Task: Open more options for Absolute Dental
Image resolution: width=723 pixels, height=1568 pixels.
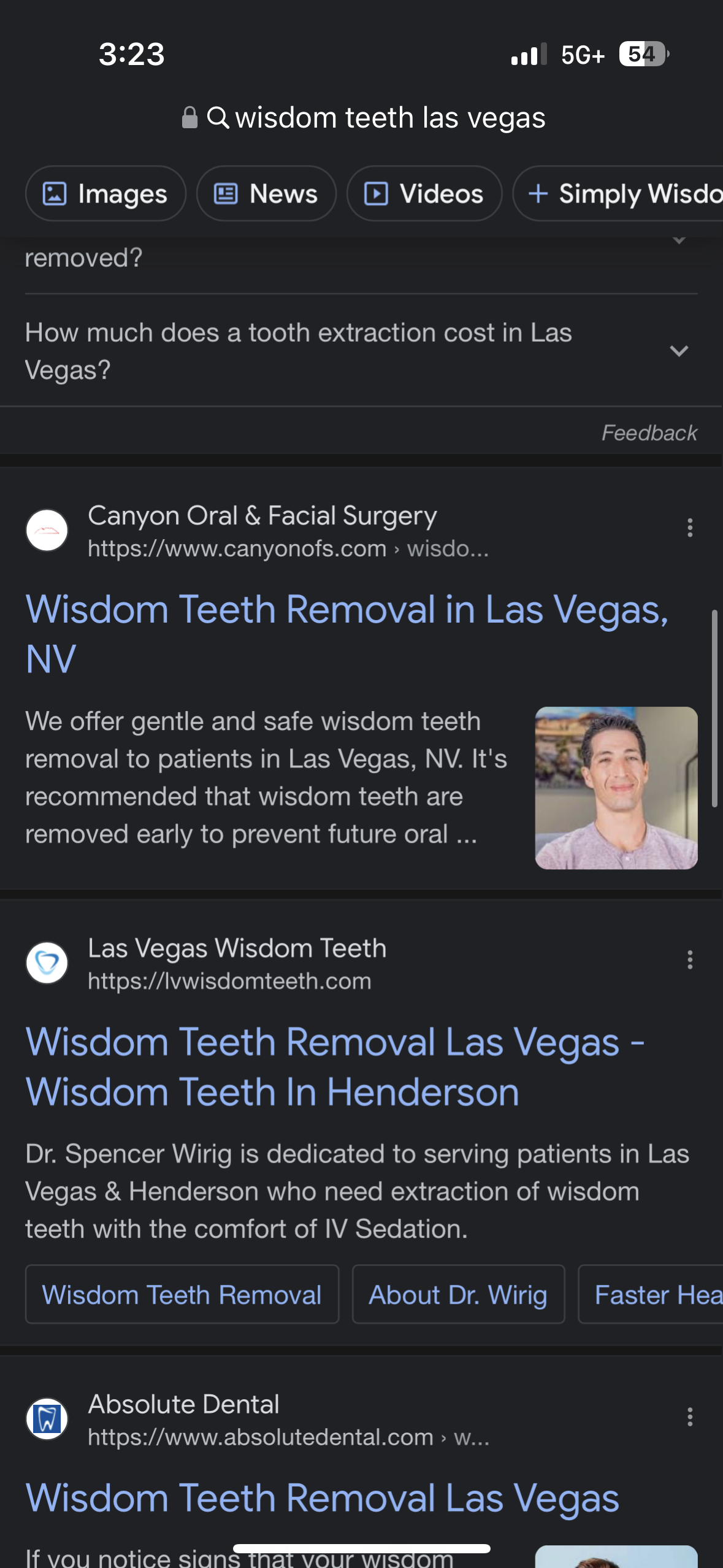Action: coord(690,1416)
